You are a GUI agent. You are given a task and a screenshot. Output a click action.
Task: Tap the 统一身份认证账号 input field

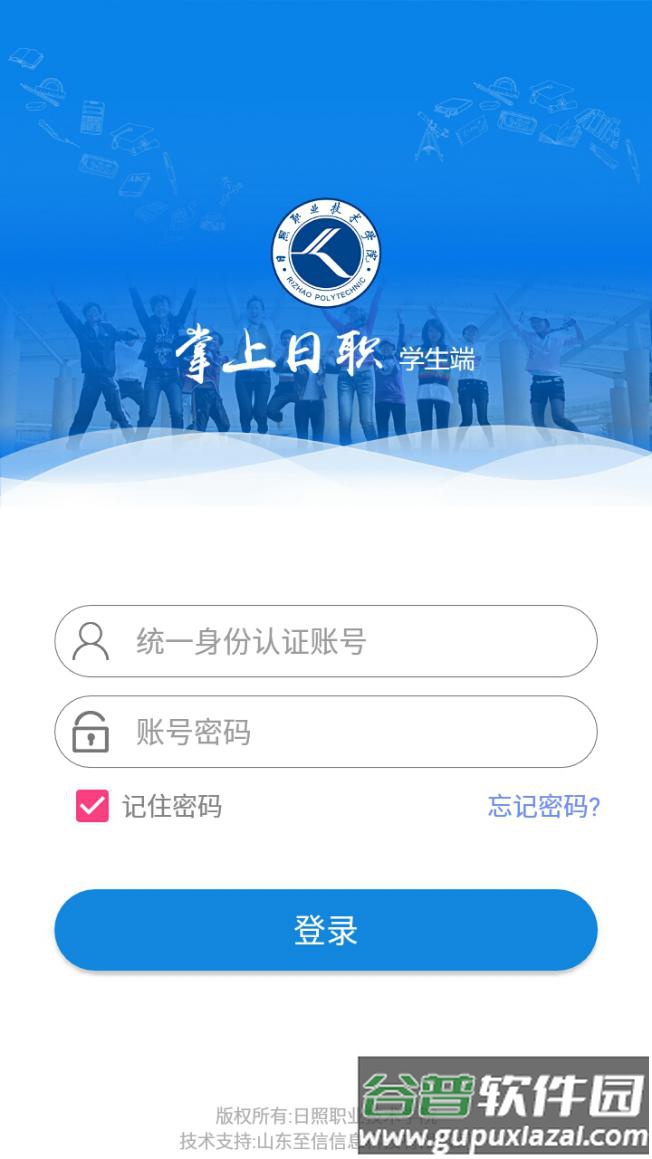coord(340,641)
